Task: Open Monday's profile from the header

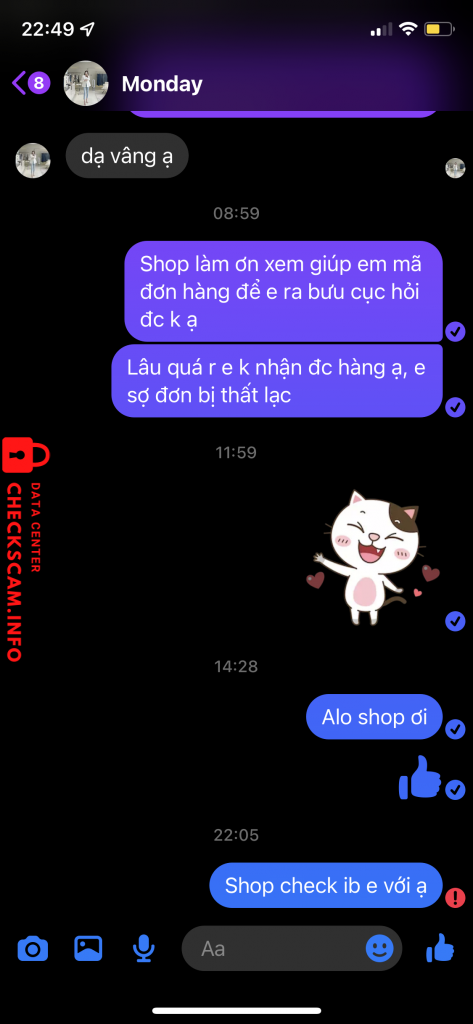Action: coord(161,84)
